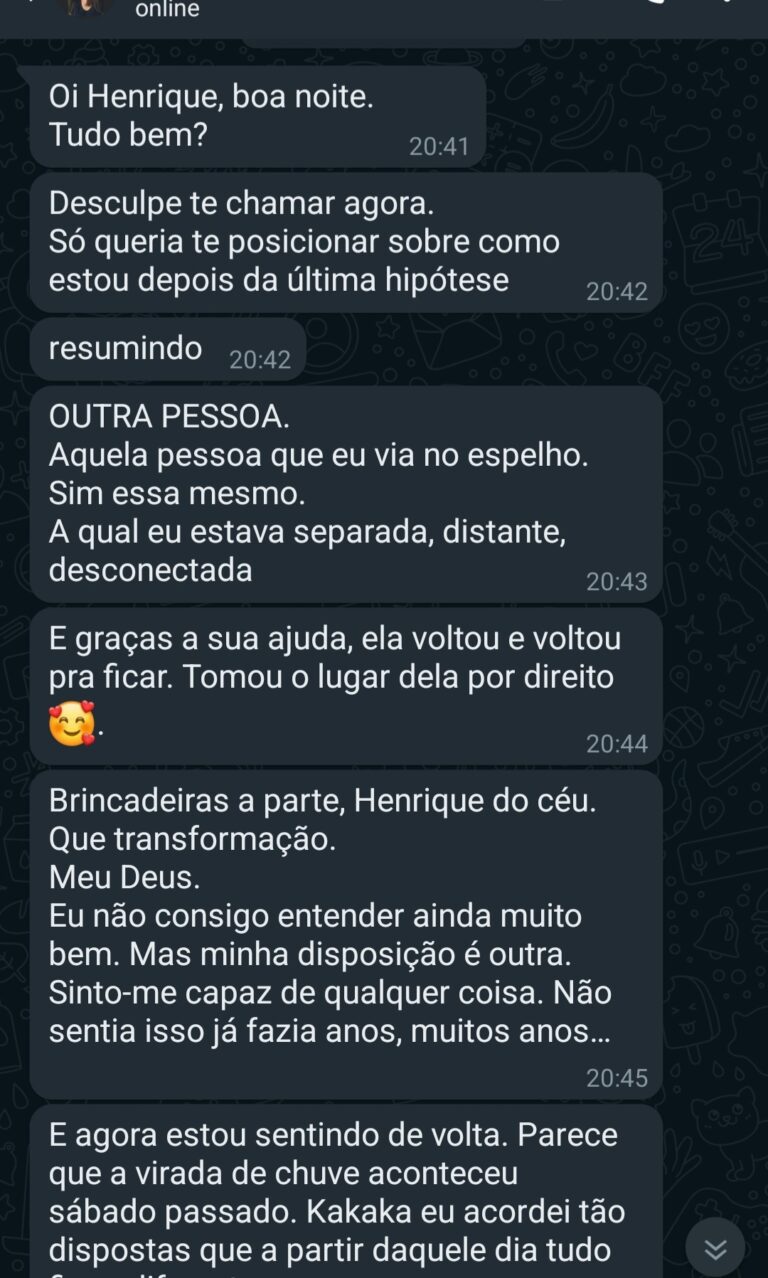The height and width of the screenshot is (1278, 768).
Task: Select the 'Oi Henrique, boa noite' message bubble
Action: click(x=250, y=115)
